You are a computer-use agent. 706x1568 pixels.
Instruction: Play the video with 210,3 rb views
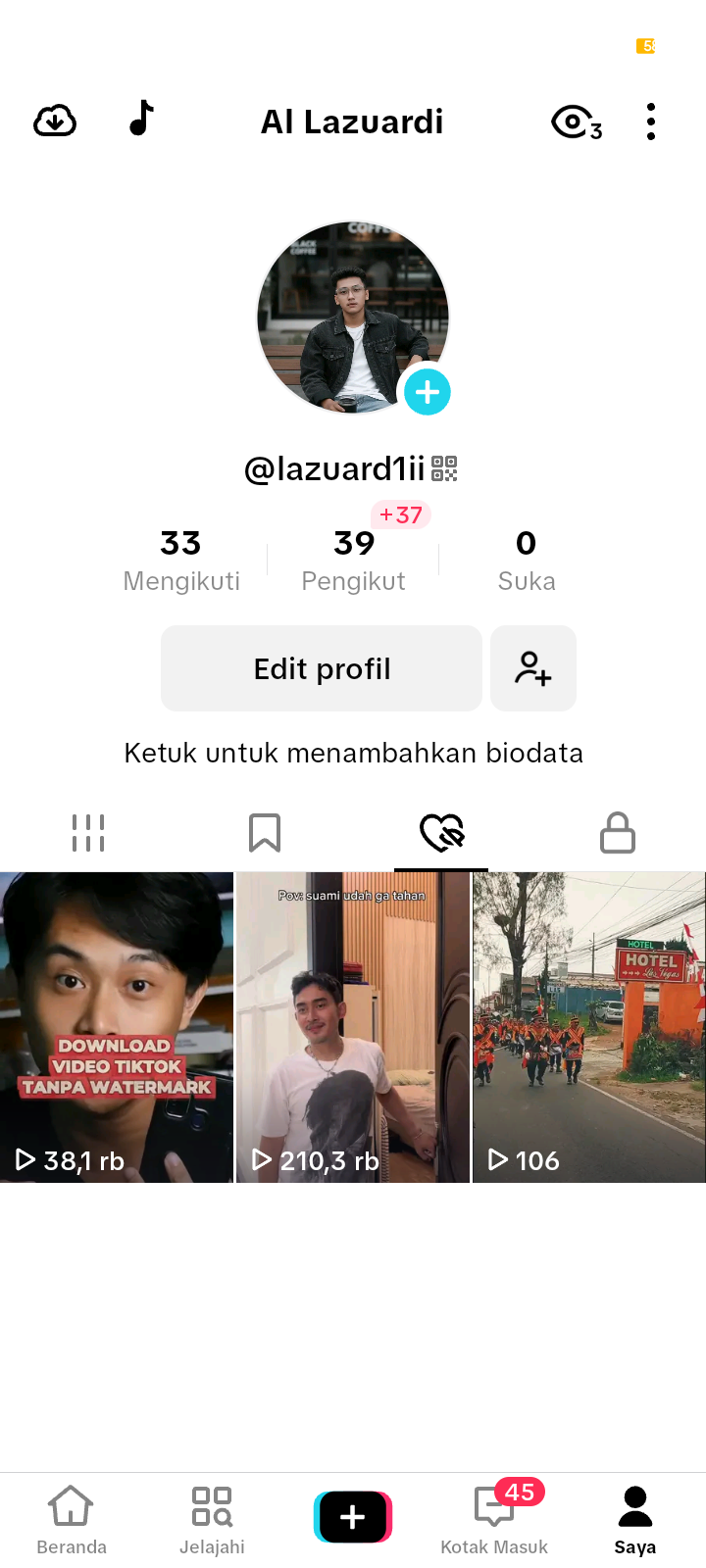pos(353,1027)
